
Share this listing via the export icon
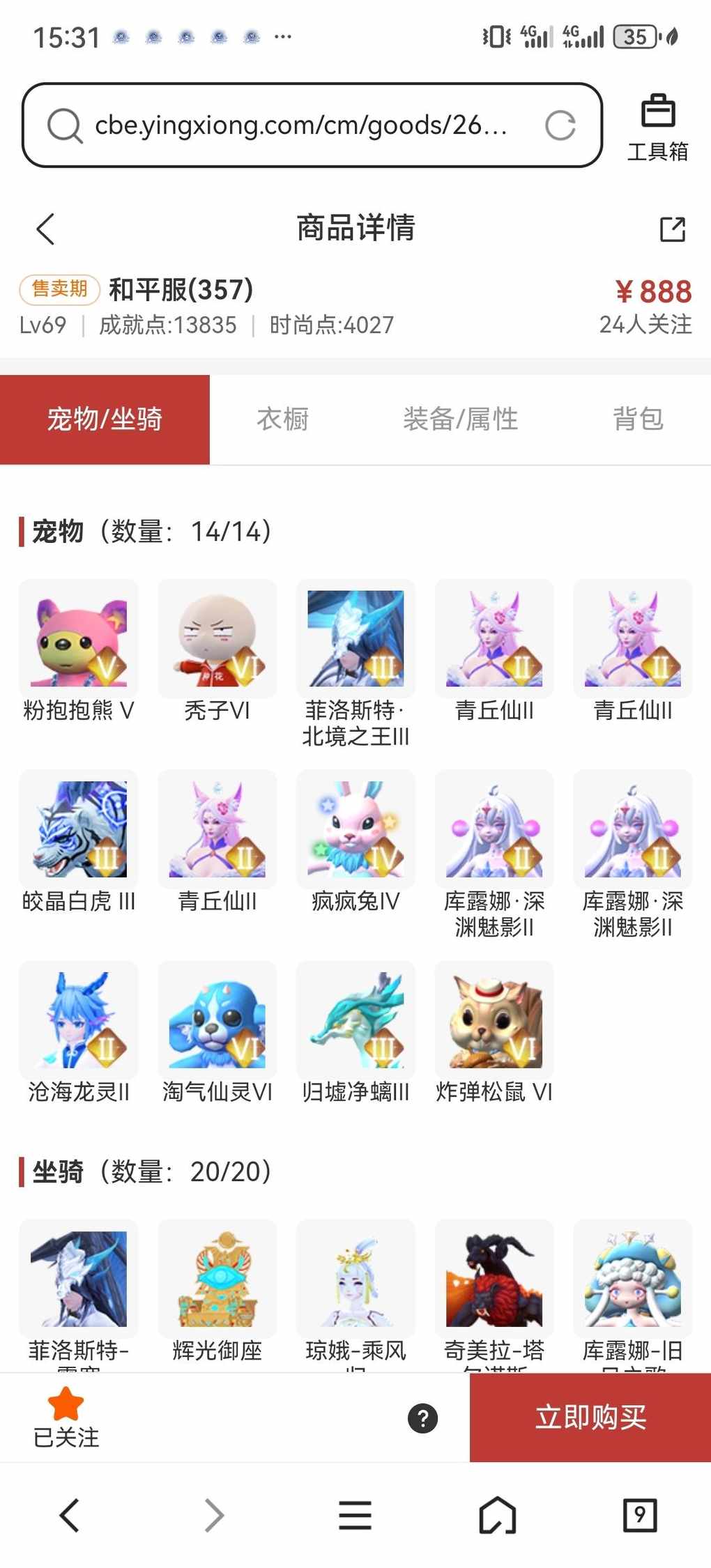672,229
